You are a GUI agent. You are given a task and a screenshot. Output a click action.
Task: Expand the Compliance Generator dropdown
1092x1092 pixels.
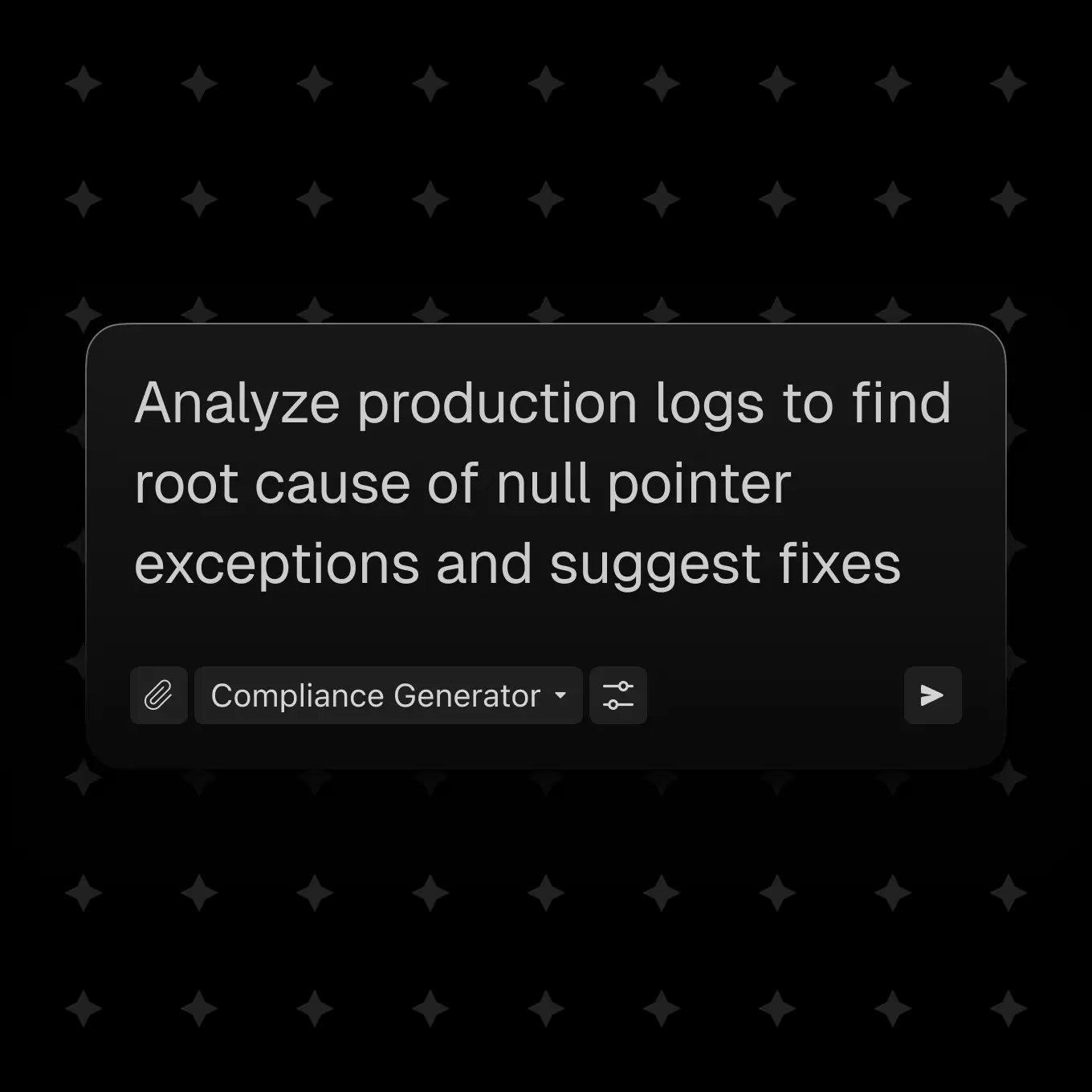(x=388, y=695)
